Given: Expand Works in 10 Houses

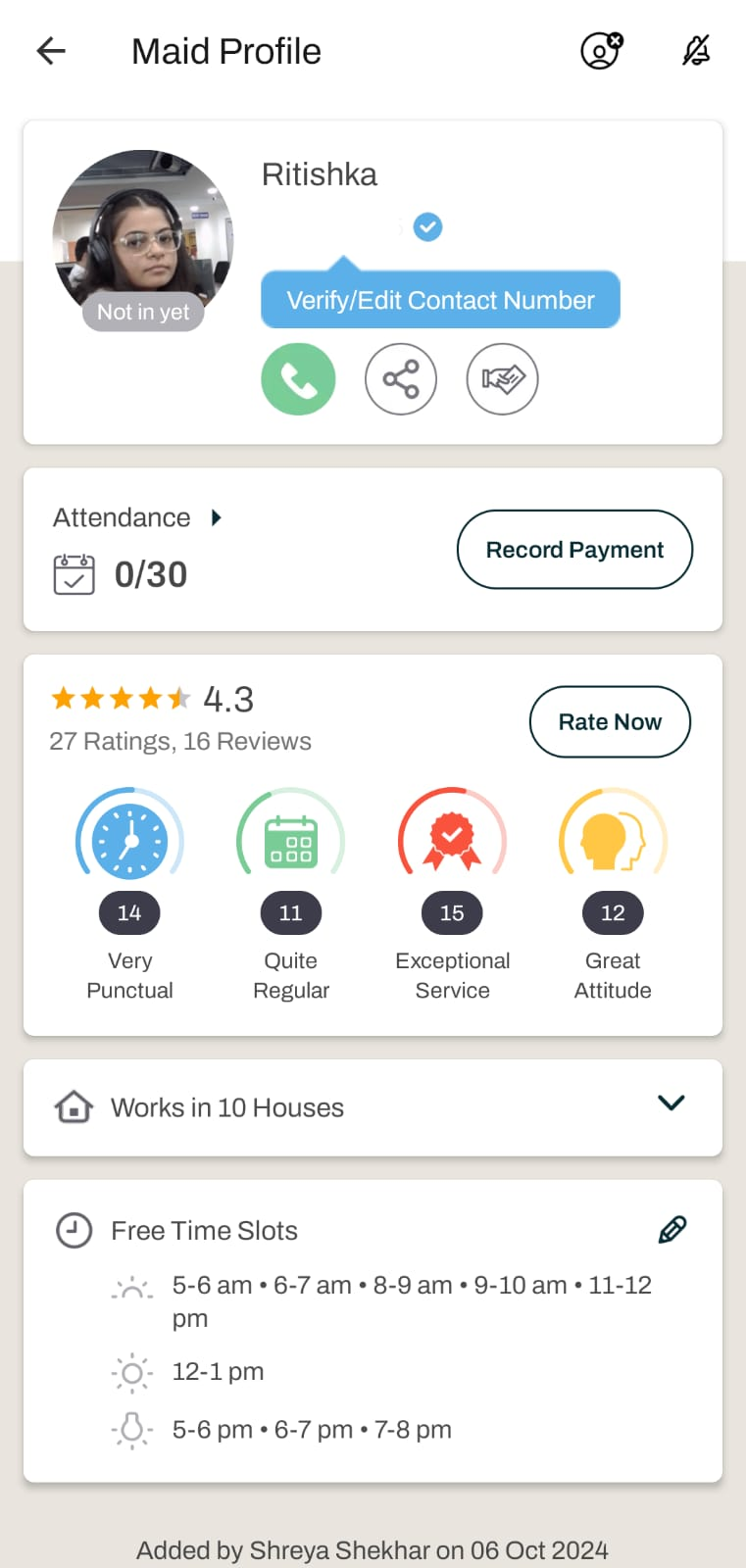Looking at the screenshot, I should coord(671,1103).
